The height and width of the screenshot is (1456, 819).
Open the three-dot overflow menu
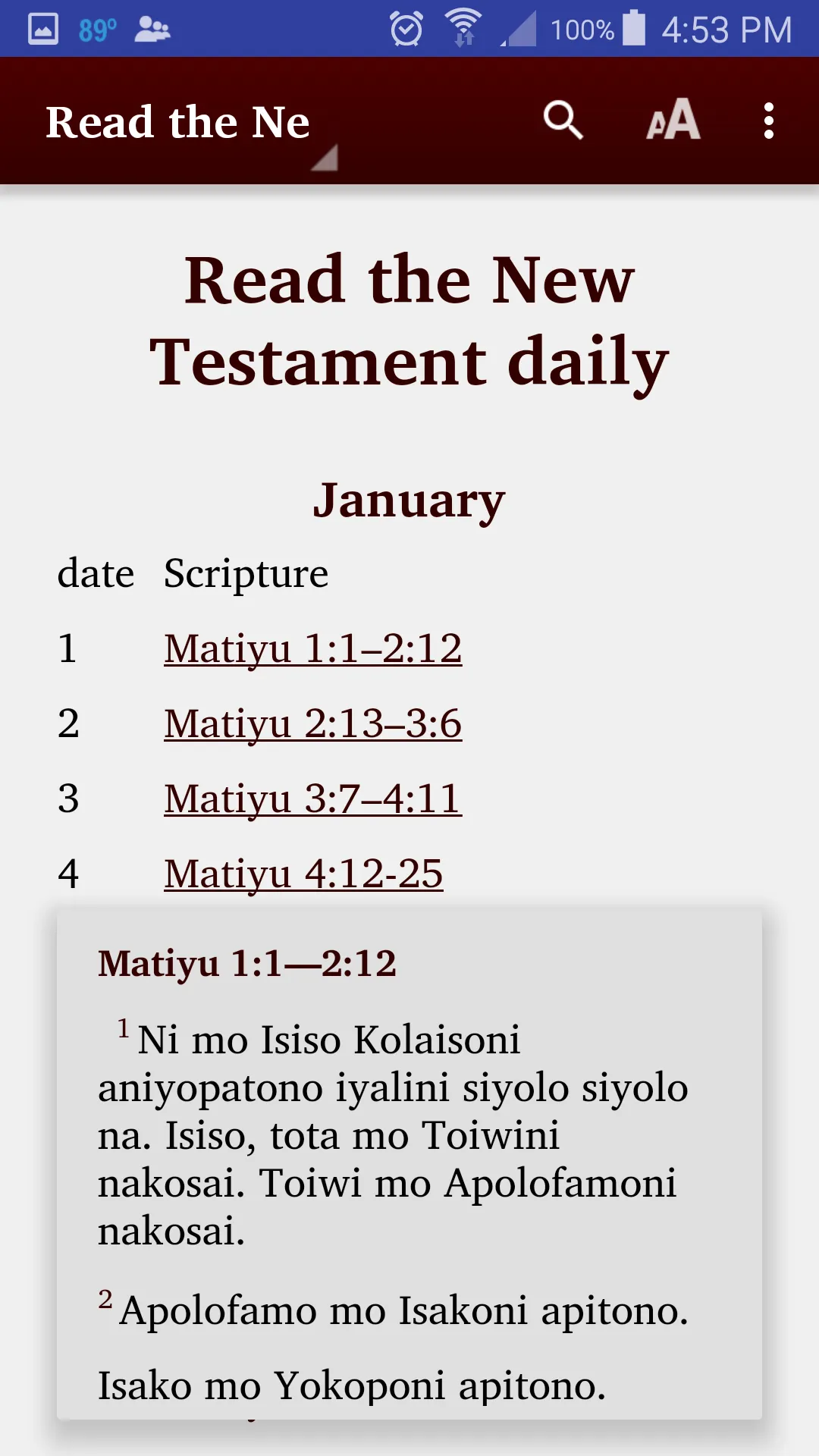[769, 121]
